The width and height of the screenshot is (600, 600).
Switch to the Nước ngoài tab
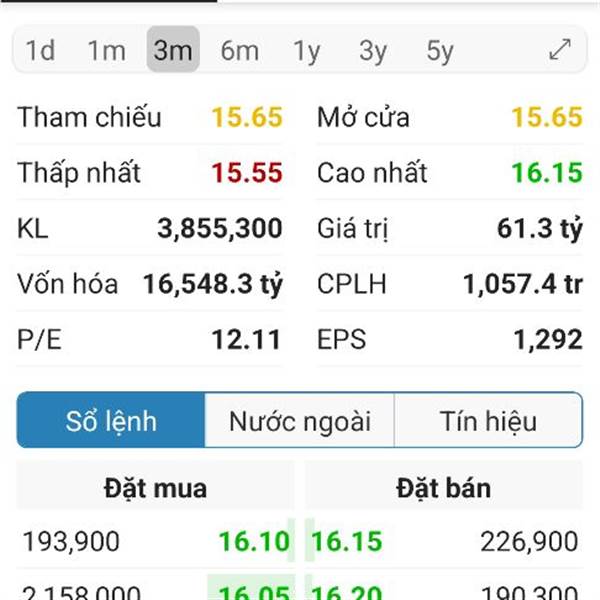300,421
